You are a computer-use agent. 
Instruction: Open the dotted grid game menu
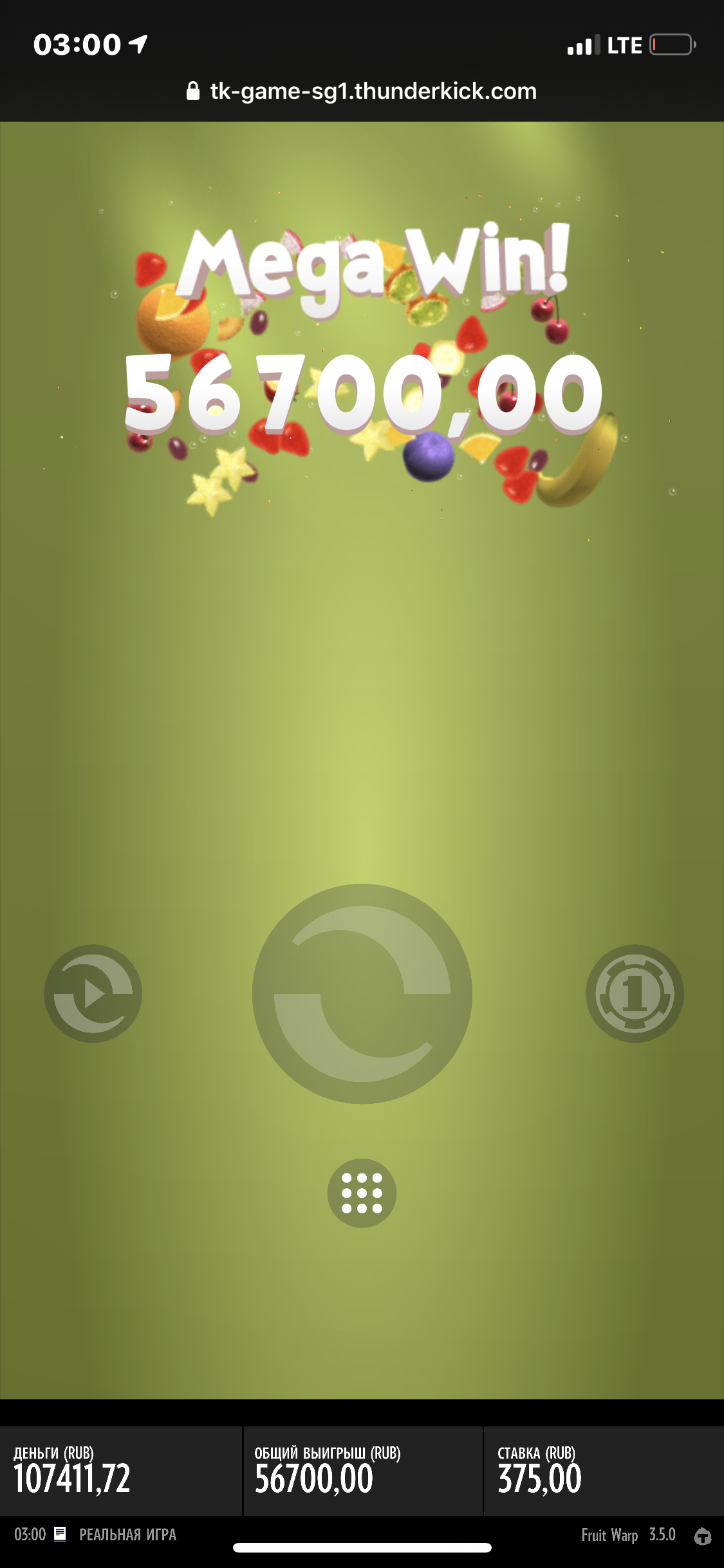(x=362, y=1193)
